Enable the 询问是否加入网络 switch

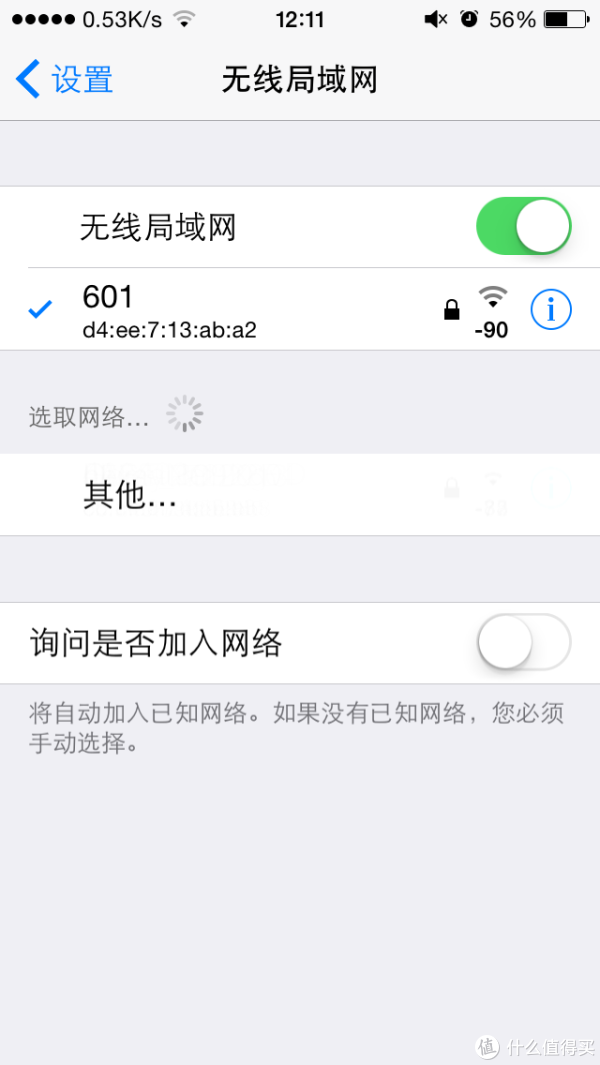(x=523, y=643)
